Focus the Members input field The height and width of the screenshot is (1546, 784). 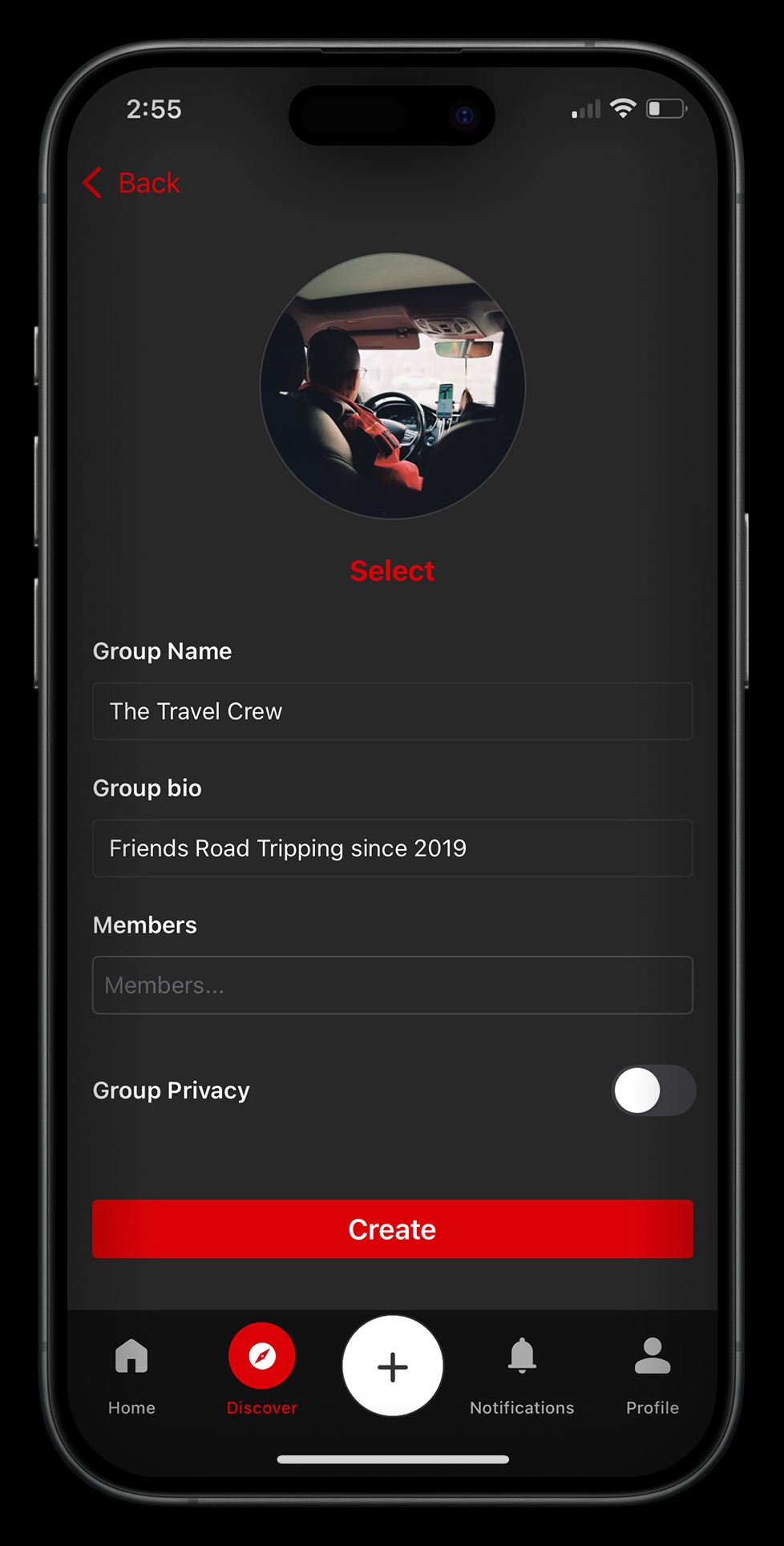pos(393,985)
